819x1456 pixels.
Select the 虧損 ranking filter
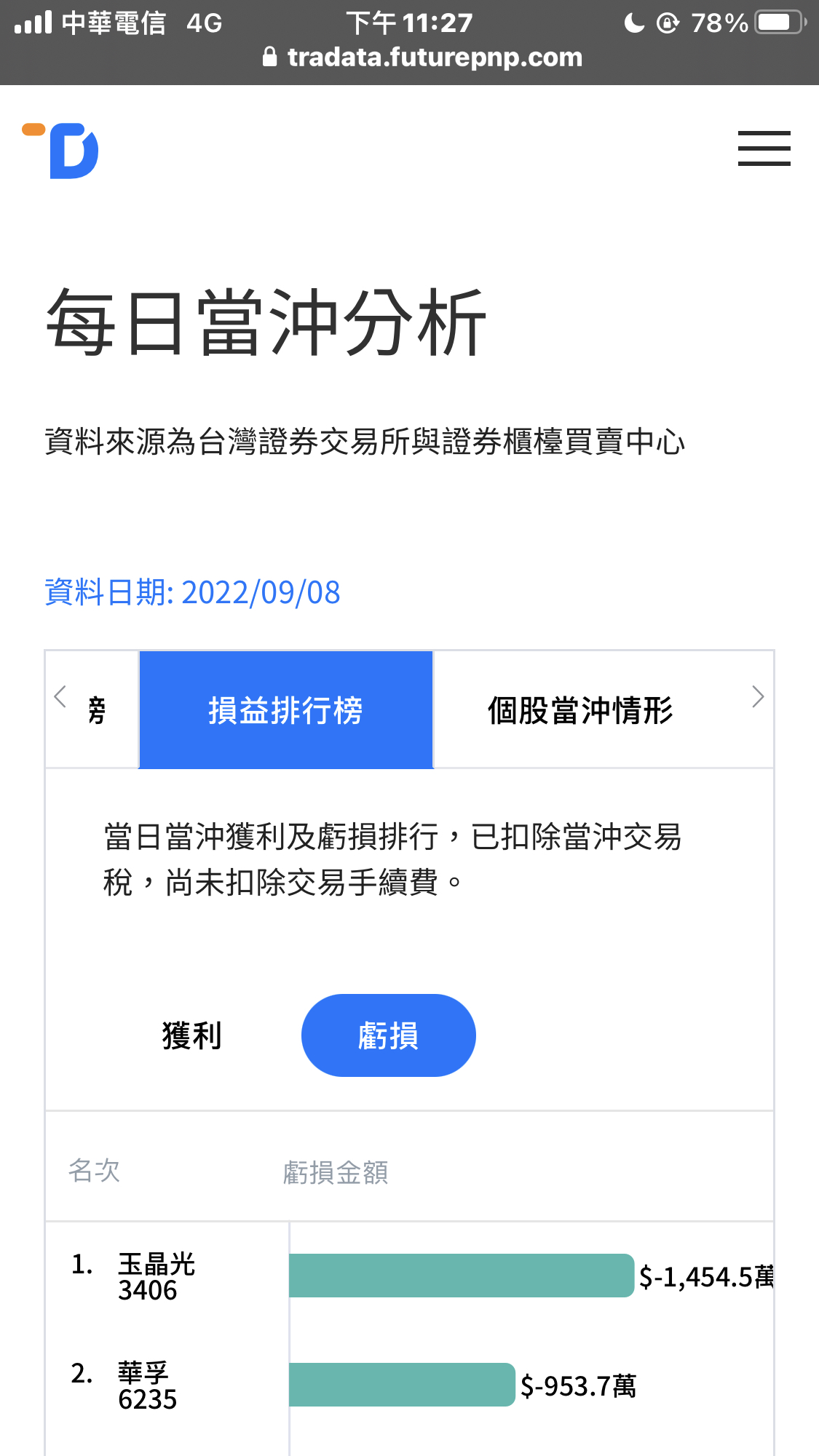coord(388,1035)
